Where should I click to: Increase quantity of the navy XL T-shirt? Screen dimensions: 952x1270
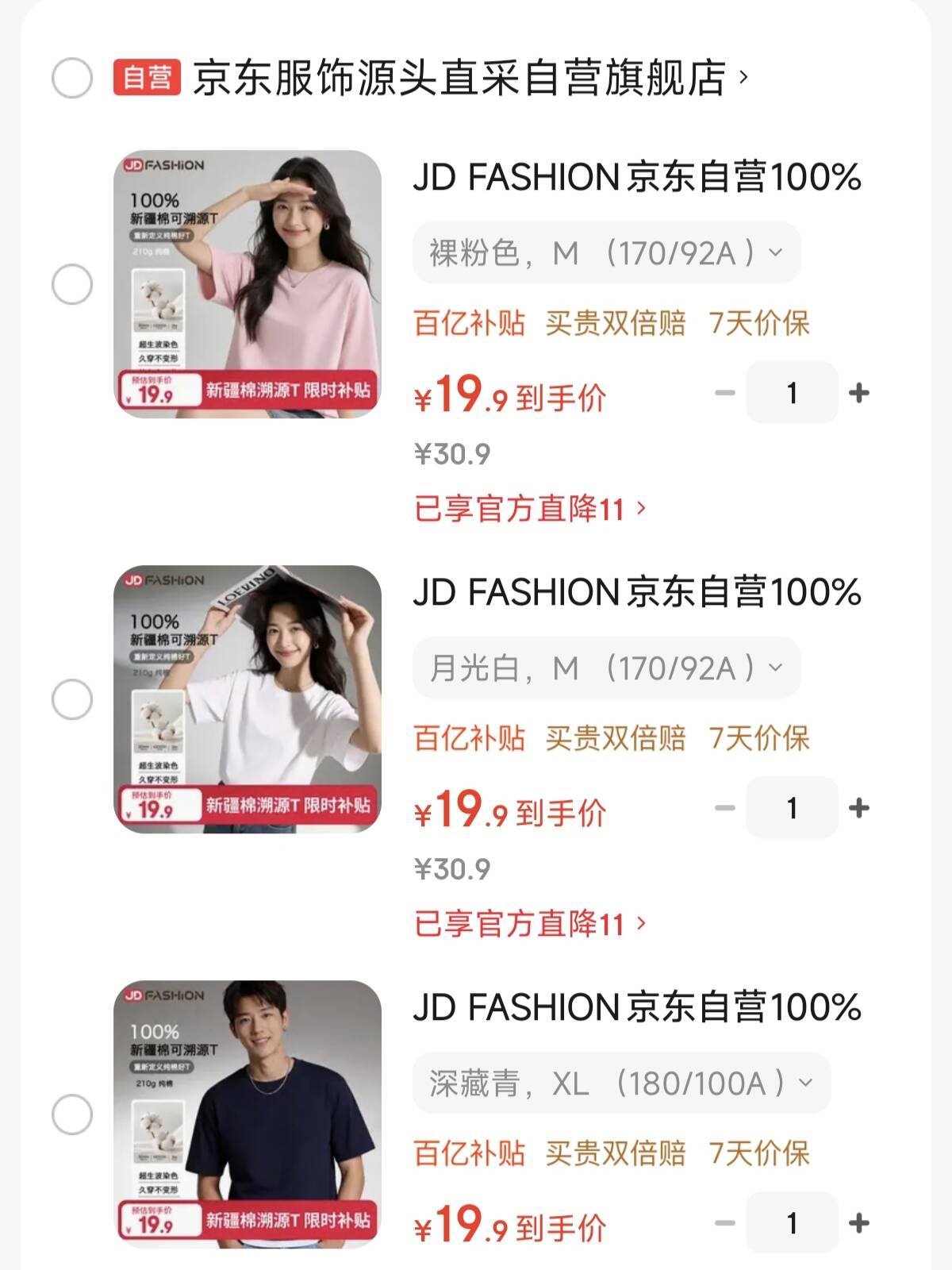pos(858,1224)
